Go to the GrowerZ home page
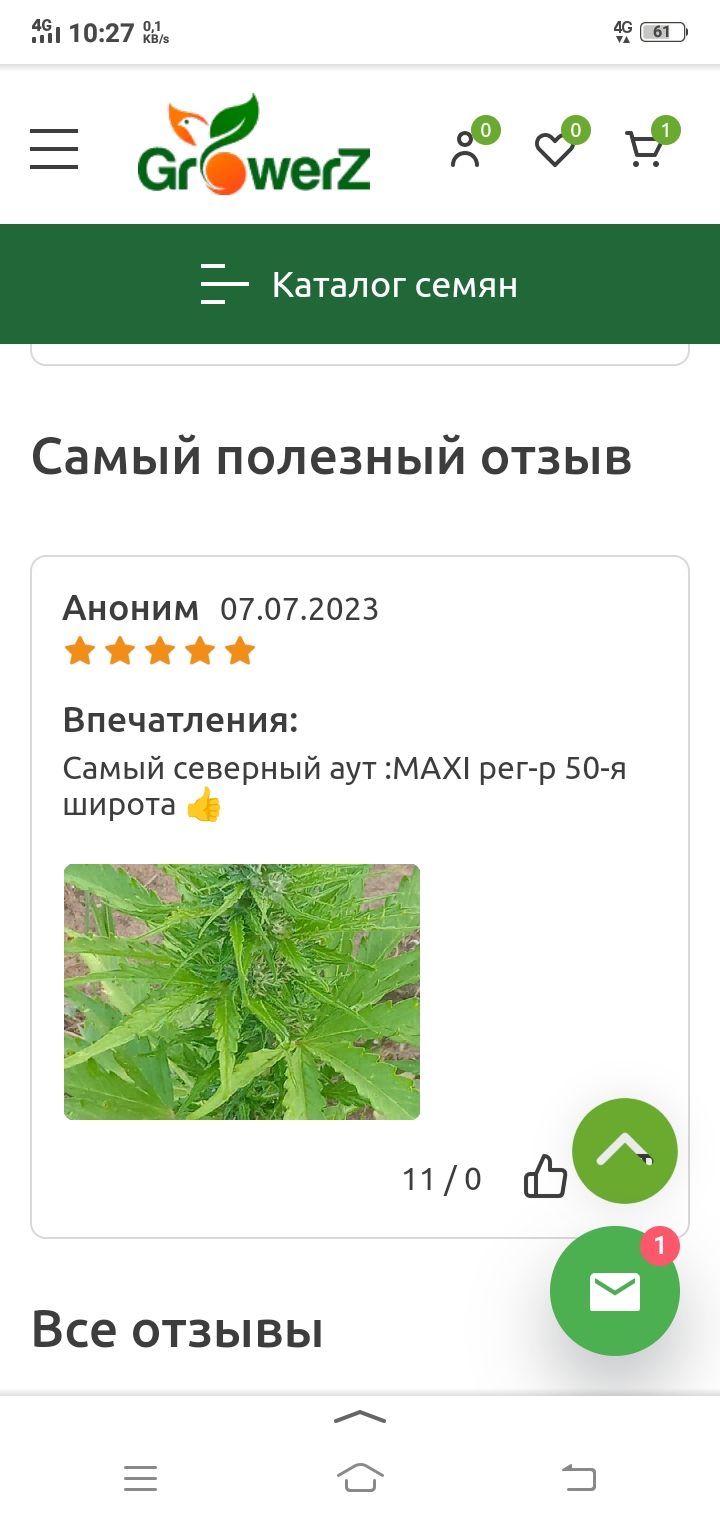The width and height of the screenshot is (720, 1520). tap(254, 147)
